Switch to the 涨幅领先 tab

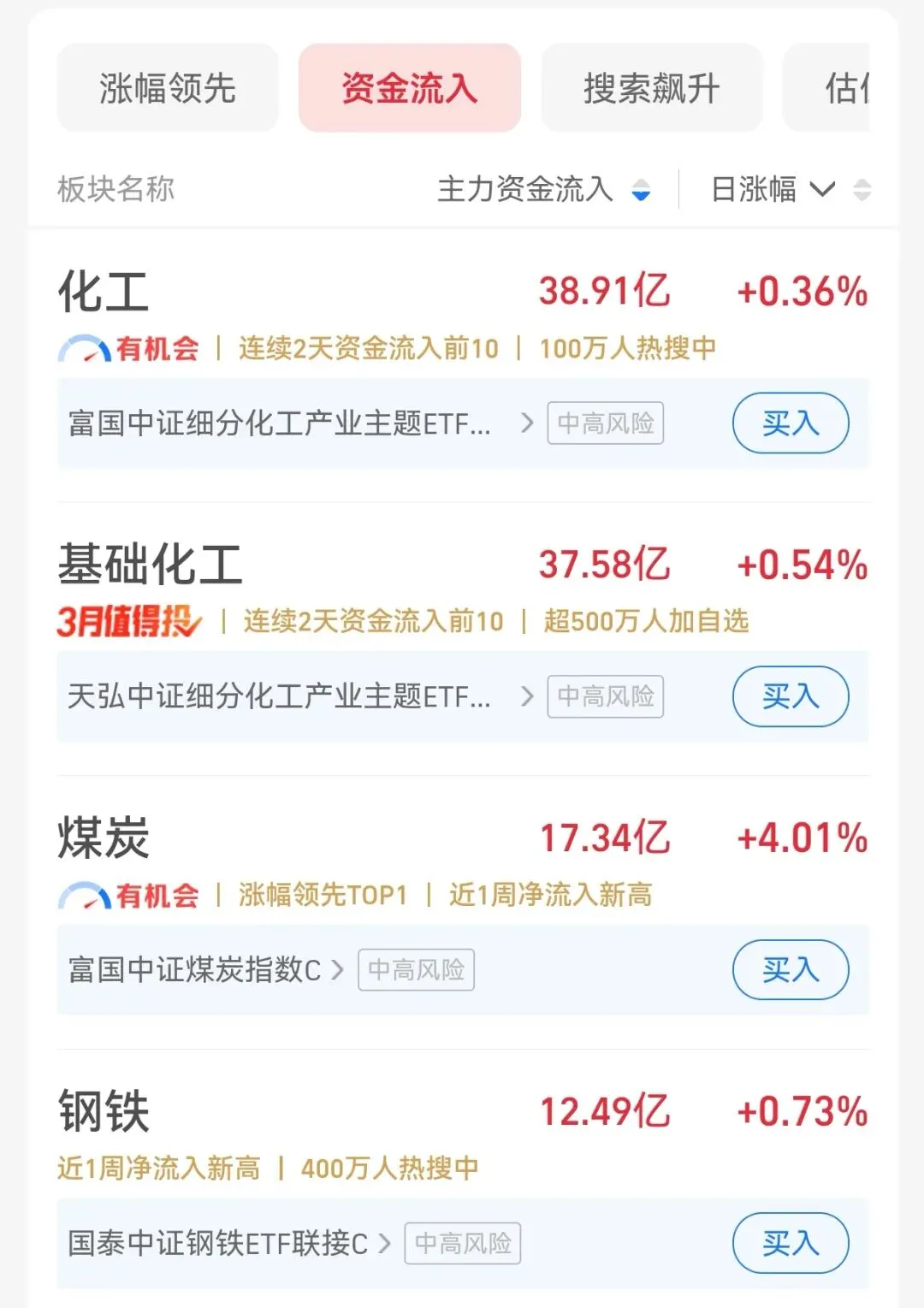pos(168,88)
